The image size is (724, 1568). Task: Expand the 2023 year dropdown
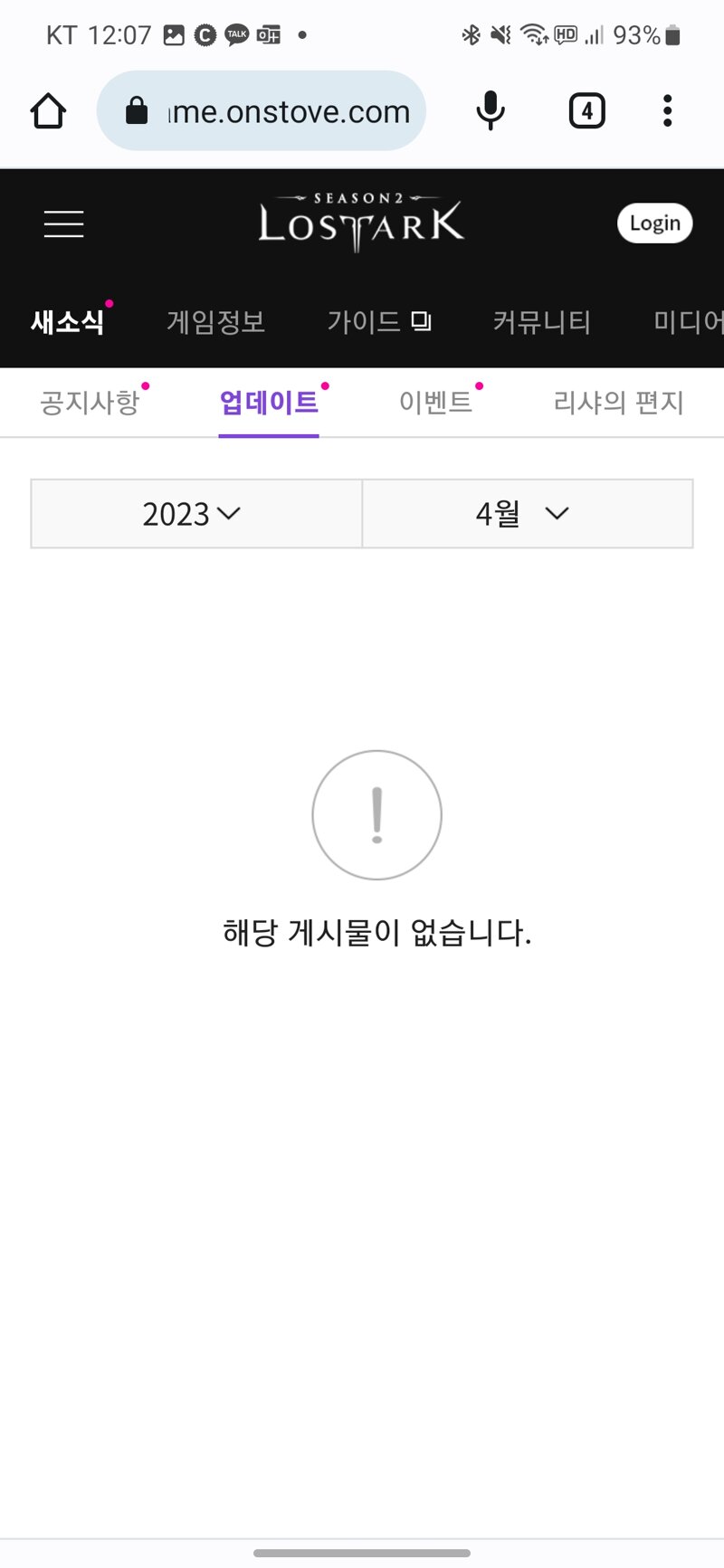[x=196, y=514]
